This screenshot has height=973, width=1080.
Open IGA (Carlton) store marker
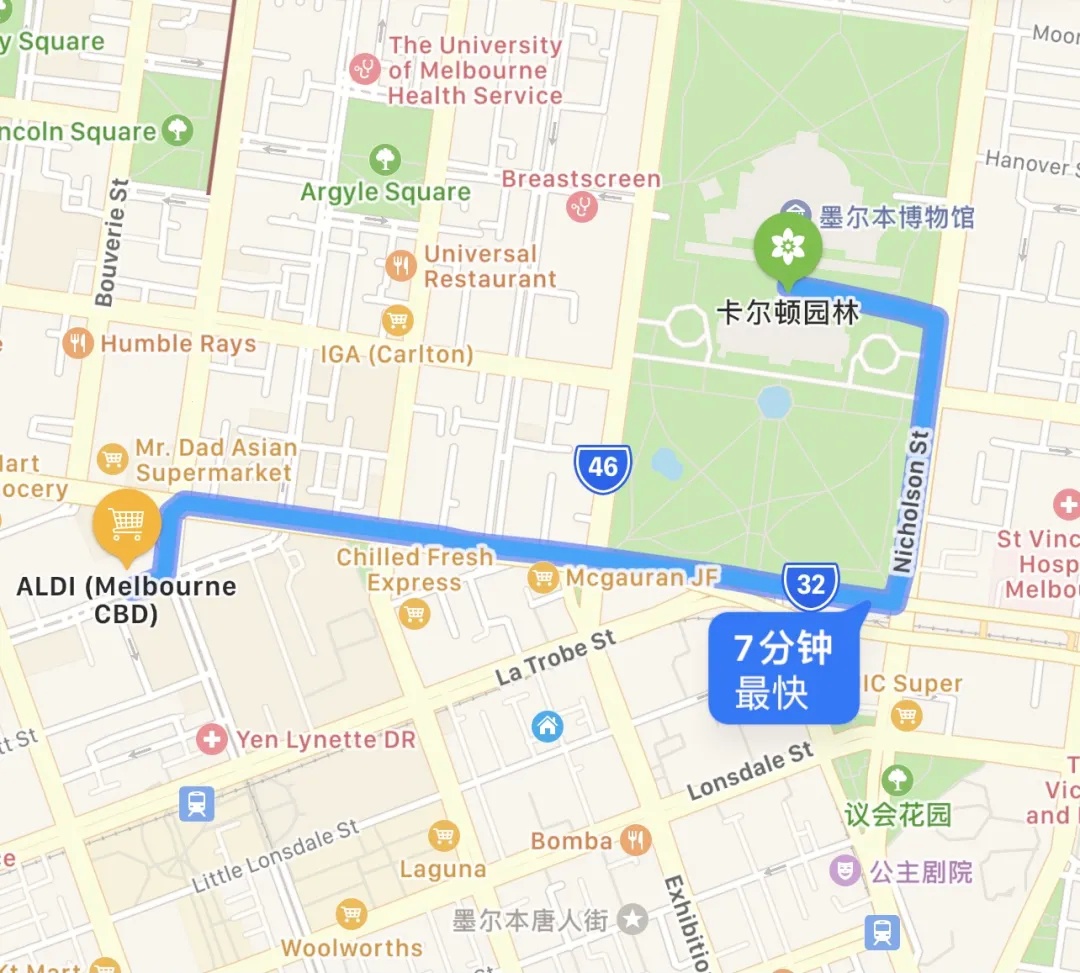tap(397, 321)
